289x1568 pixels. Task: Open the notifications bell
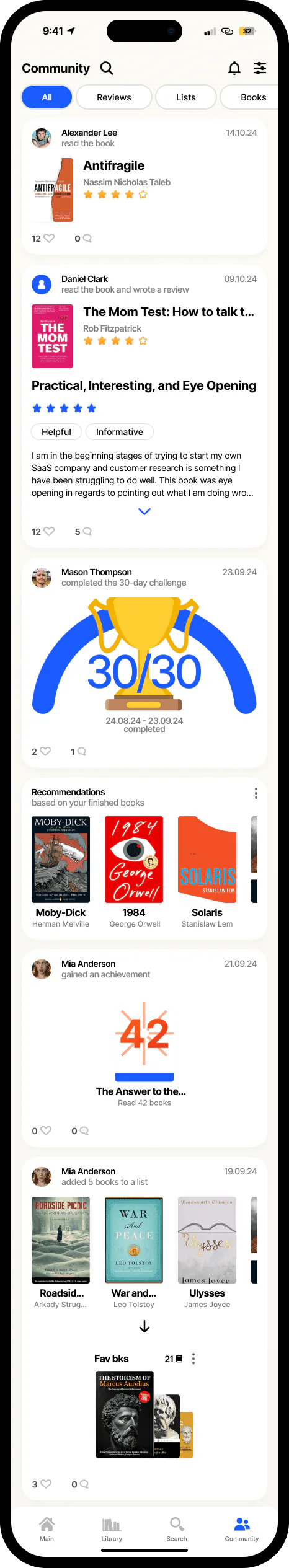(234, 68)
